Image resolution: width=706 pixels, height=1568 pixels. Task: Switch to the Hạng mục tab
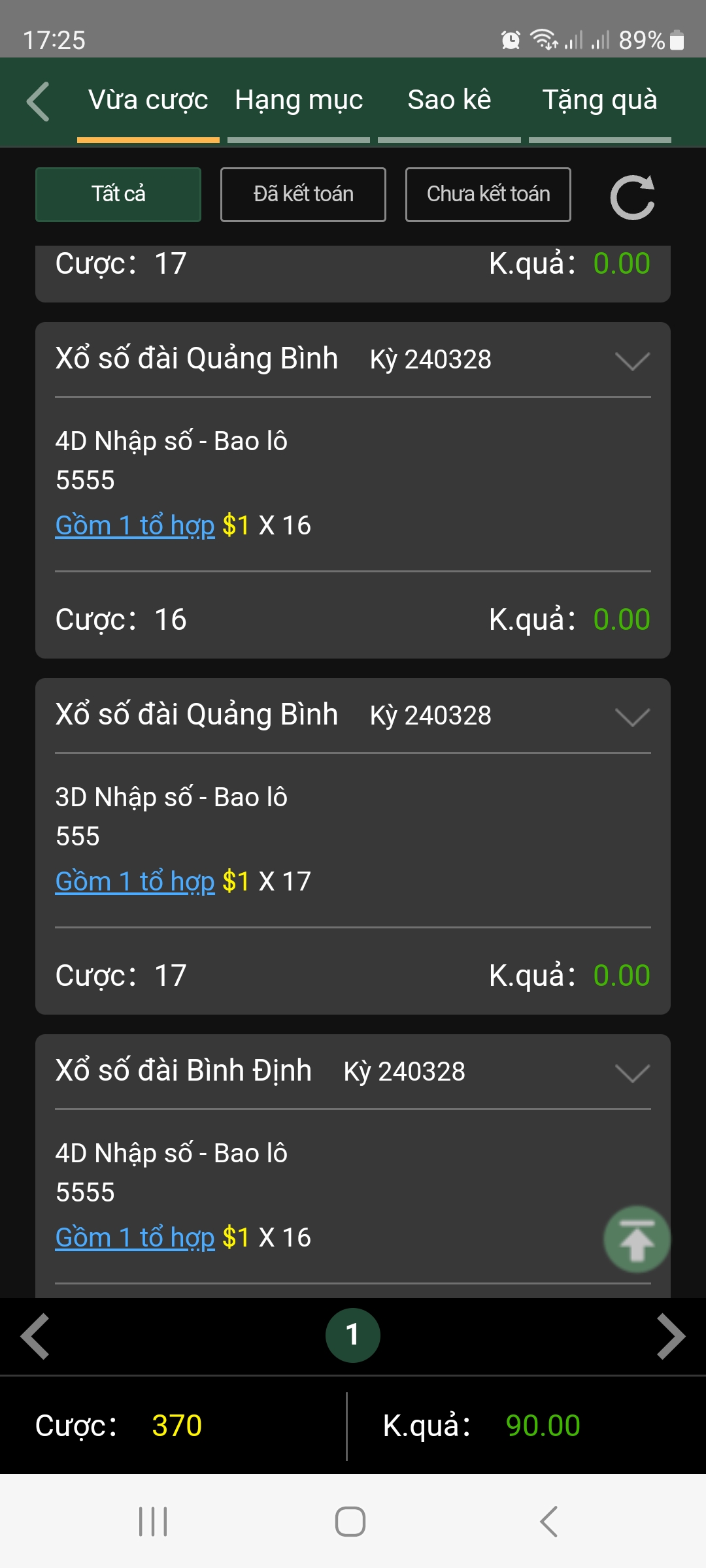click(299, 101)
